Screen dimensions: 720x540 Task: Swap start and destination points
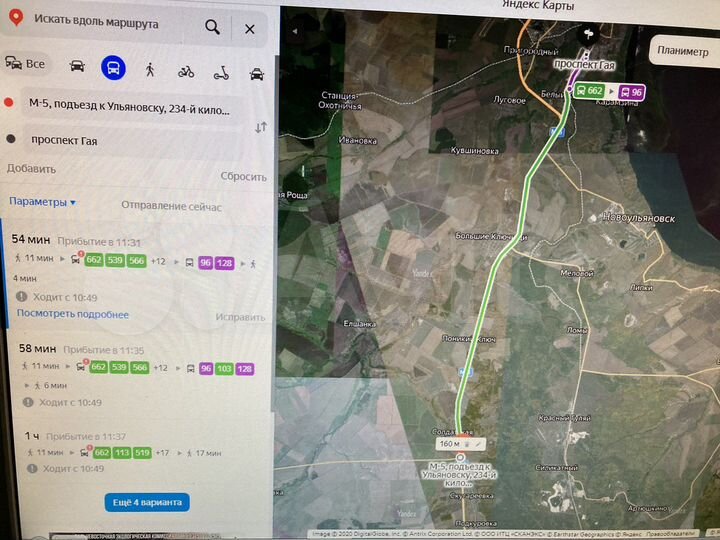[x=261, y=127]
